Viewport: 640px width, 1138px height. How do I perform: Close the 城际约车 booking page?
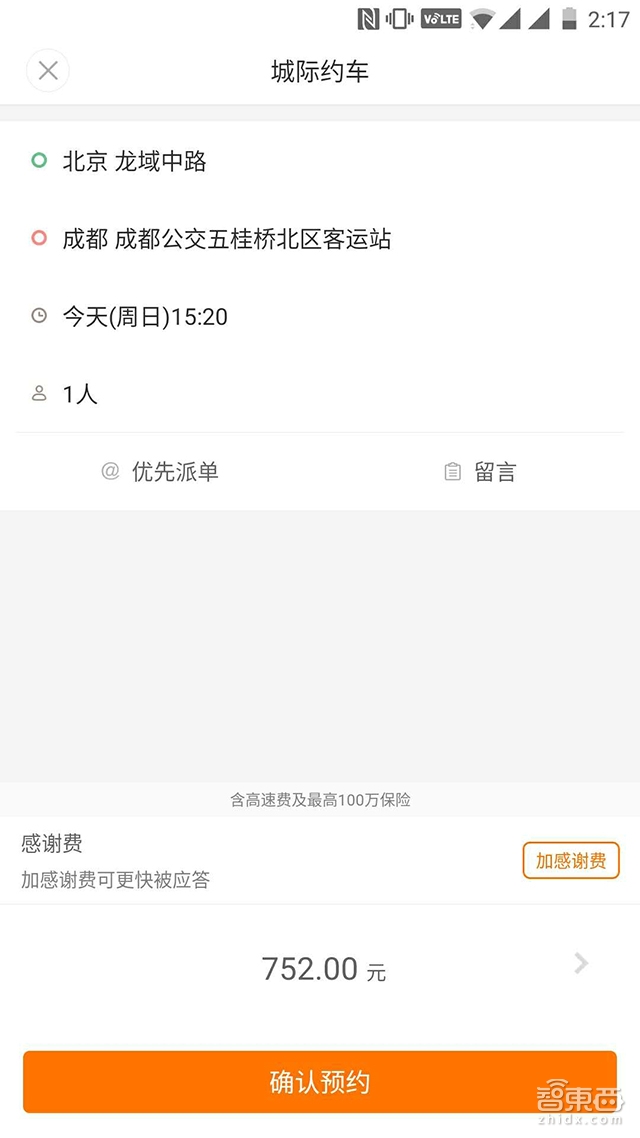pos(48,71)
